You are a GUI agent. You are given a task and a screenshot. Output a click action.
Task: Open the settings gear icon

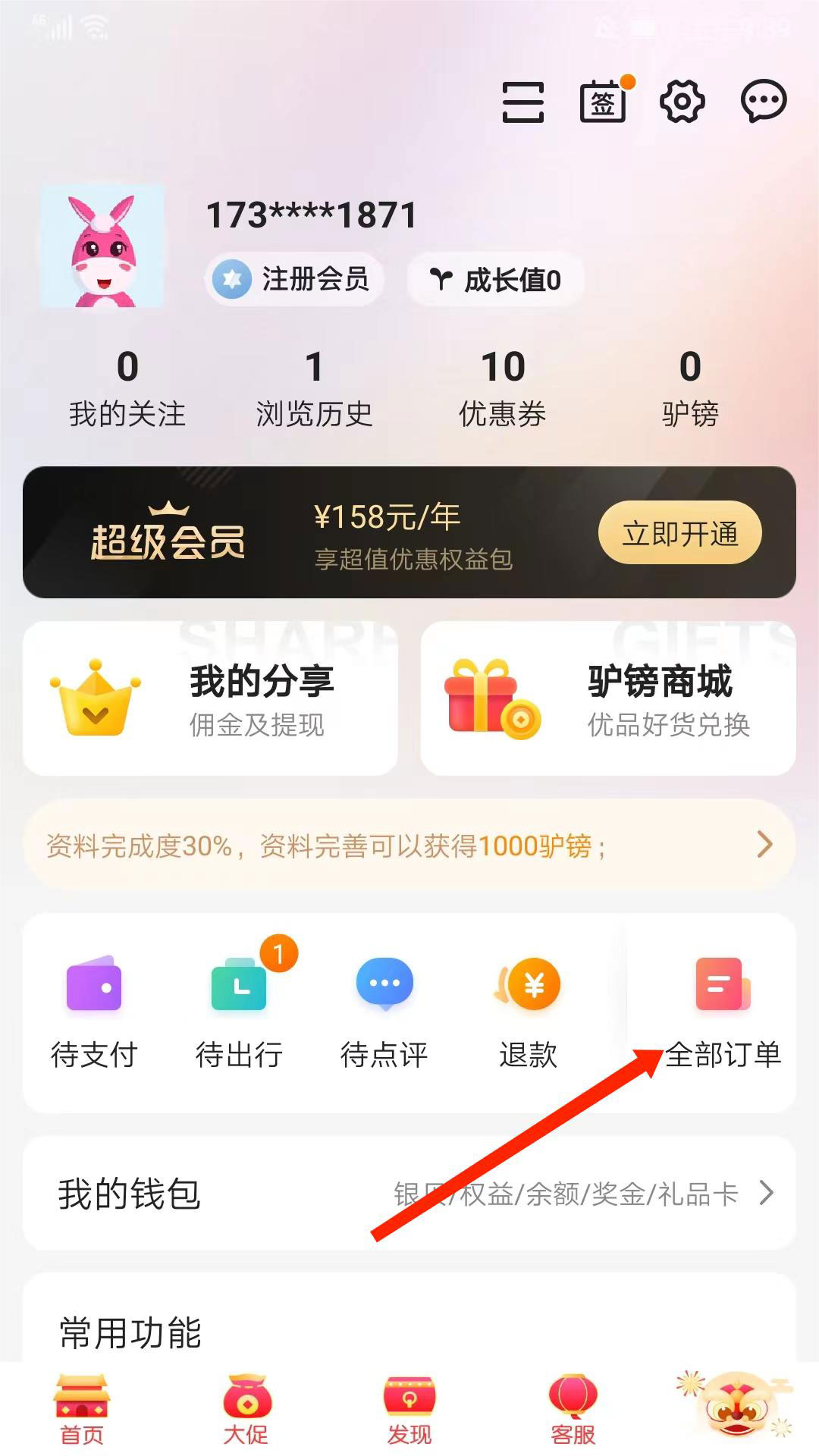tap(681, 101)
